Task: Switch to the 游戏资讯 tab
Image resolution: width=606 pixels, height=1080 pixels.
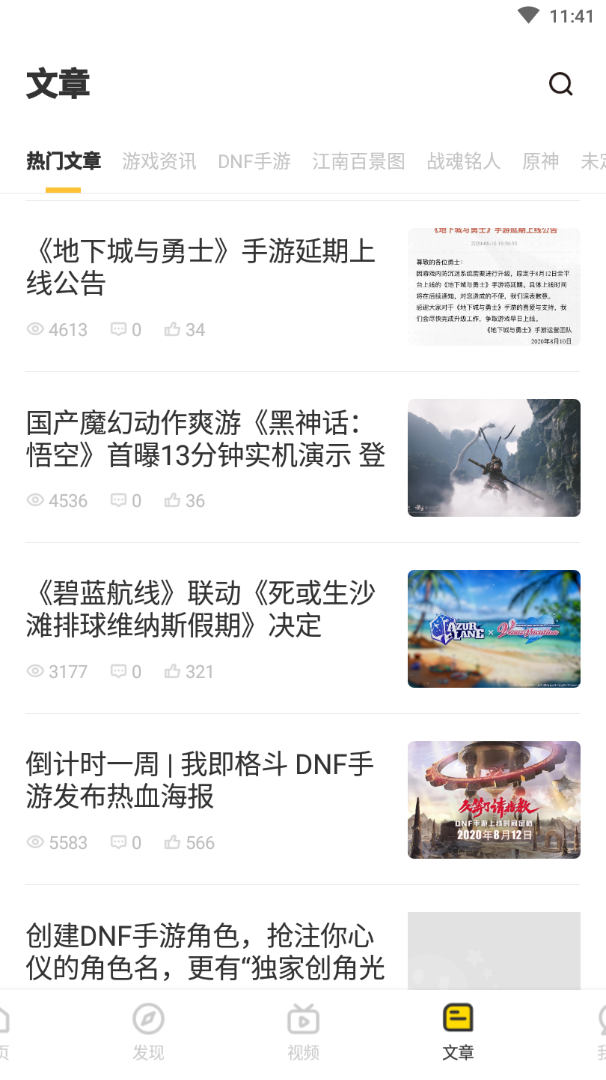Action: pyautogui.click(x=159, y=161)
